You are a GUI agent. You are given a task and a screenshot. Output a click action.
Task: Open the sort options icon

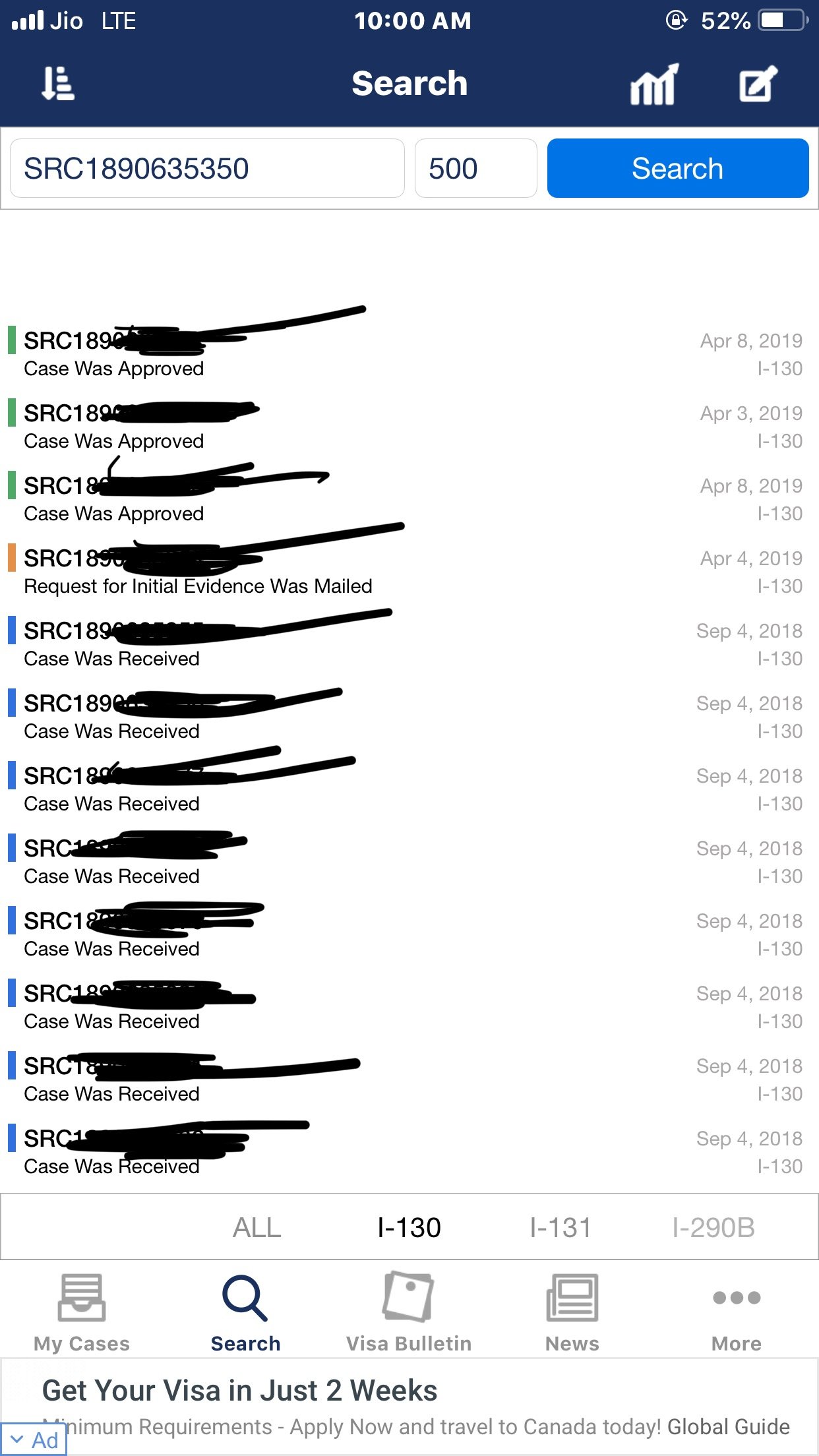(58, 84)
